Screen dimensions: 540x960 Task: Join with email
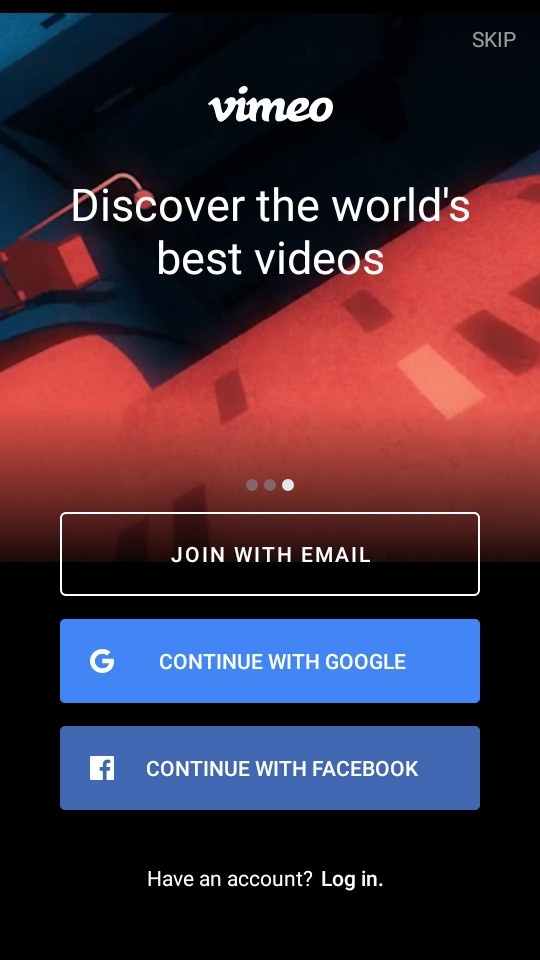point(269,554)
